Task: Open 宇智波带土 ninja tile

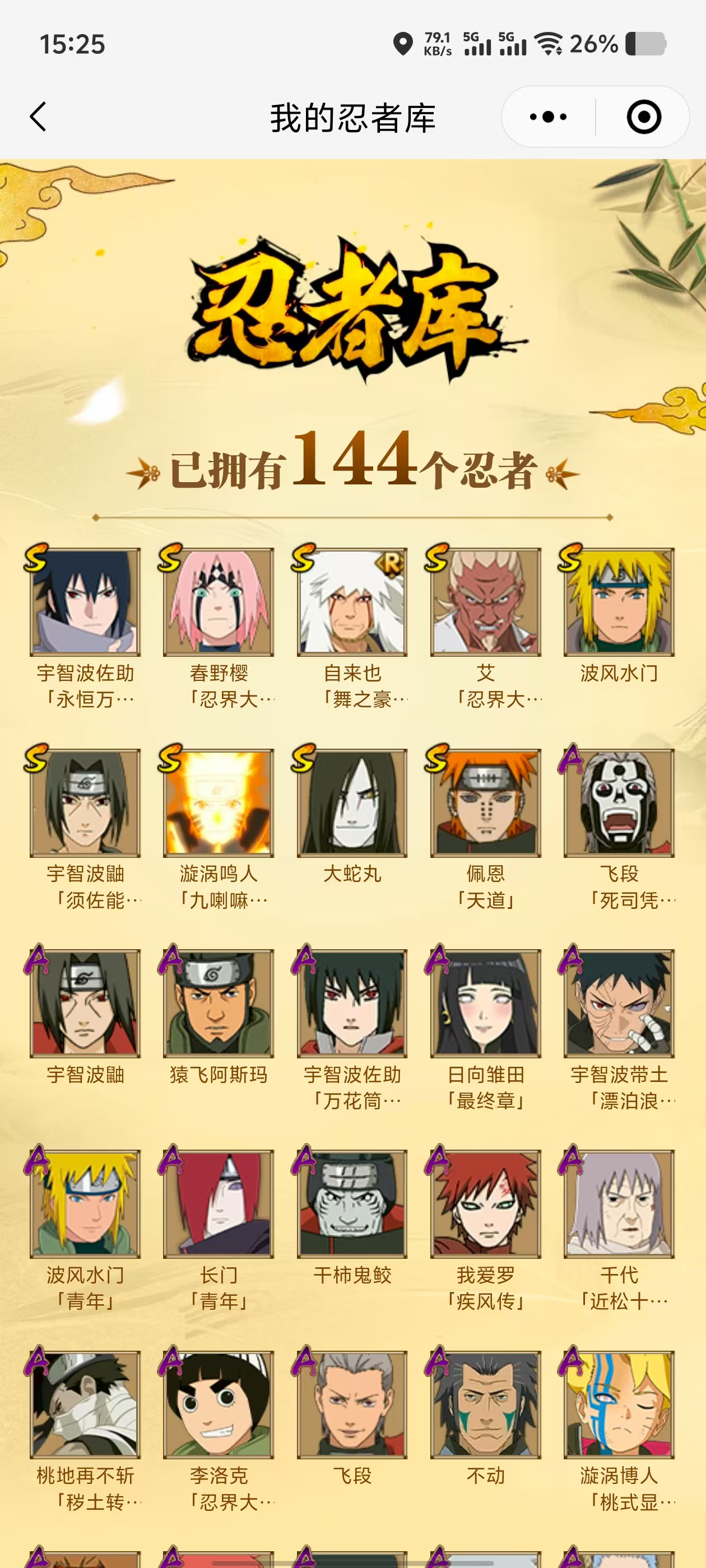Action: (x=619, y=1002)
